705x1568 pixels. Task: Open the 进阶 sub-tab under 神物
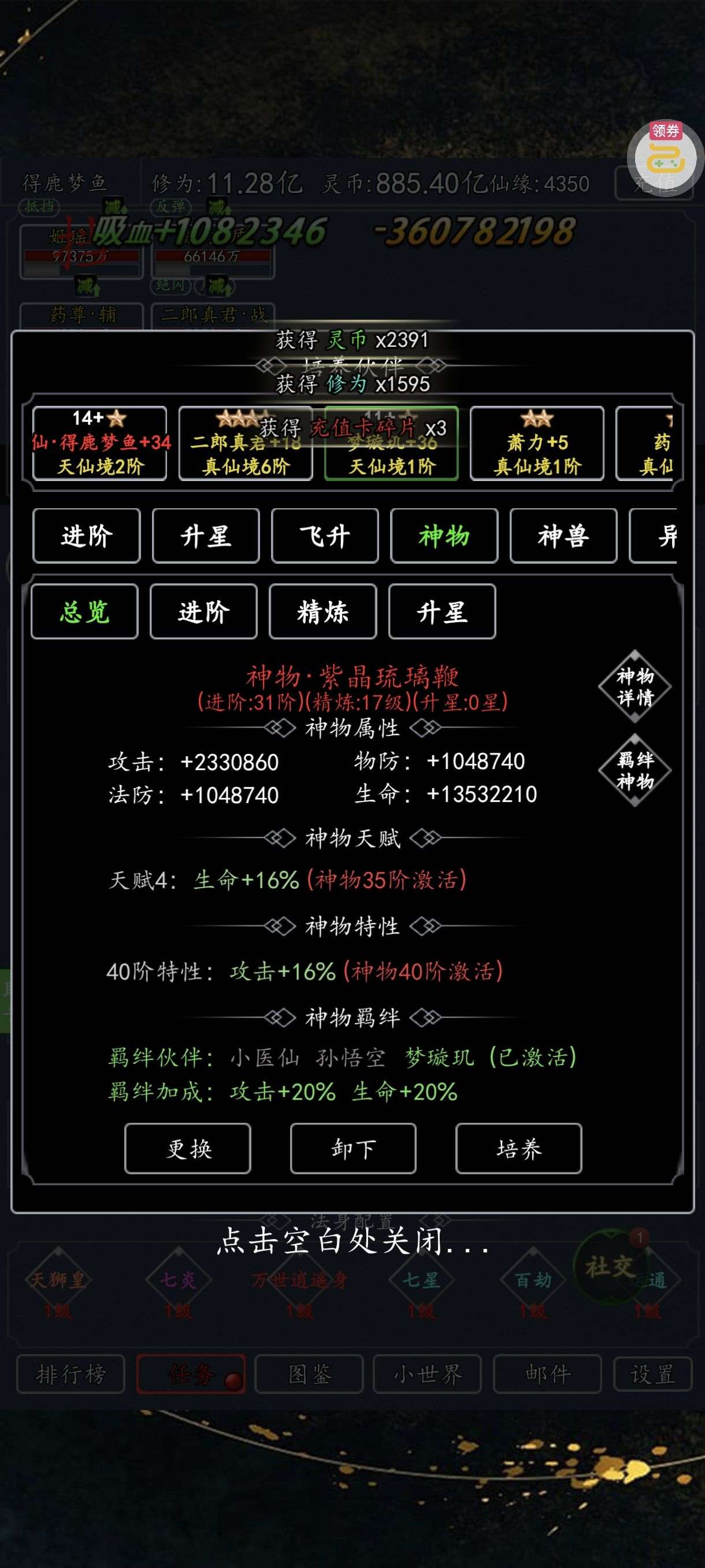(204, 612)
